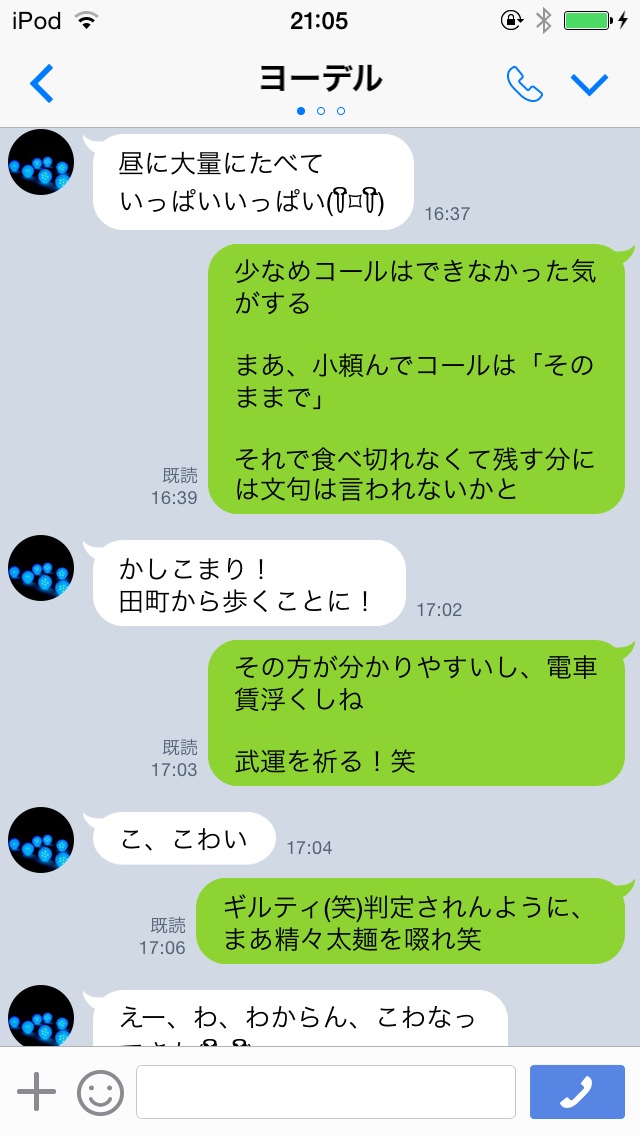
Task: Focus the message text field
Action: click(x=326, y=1091)
